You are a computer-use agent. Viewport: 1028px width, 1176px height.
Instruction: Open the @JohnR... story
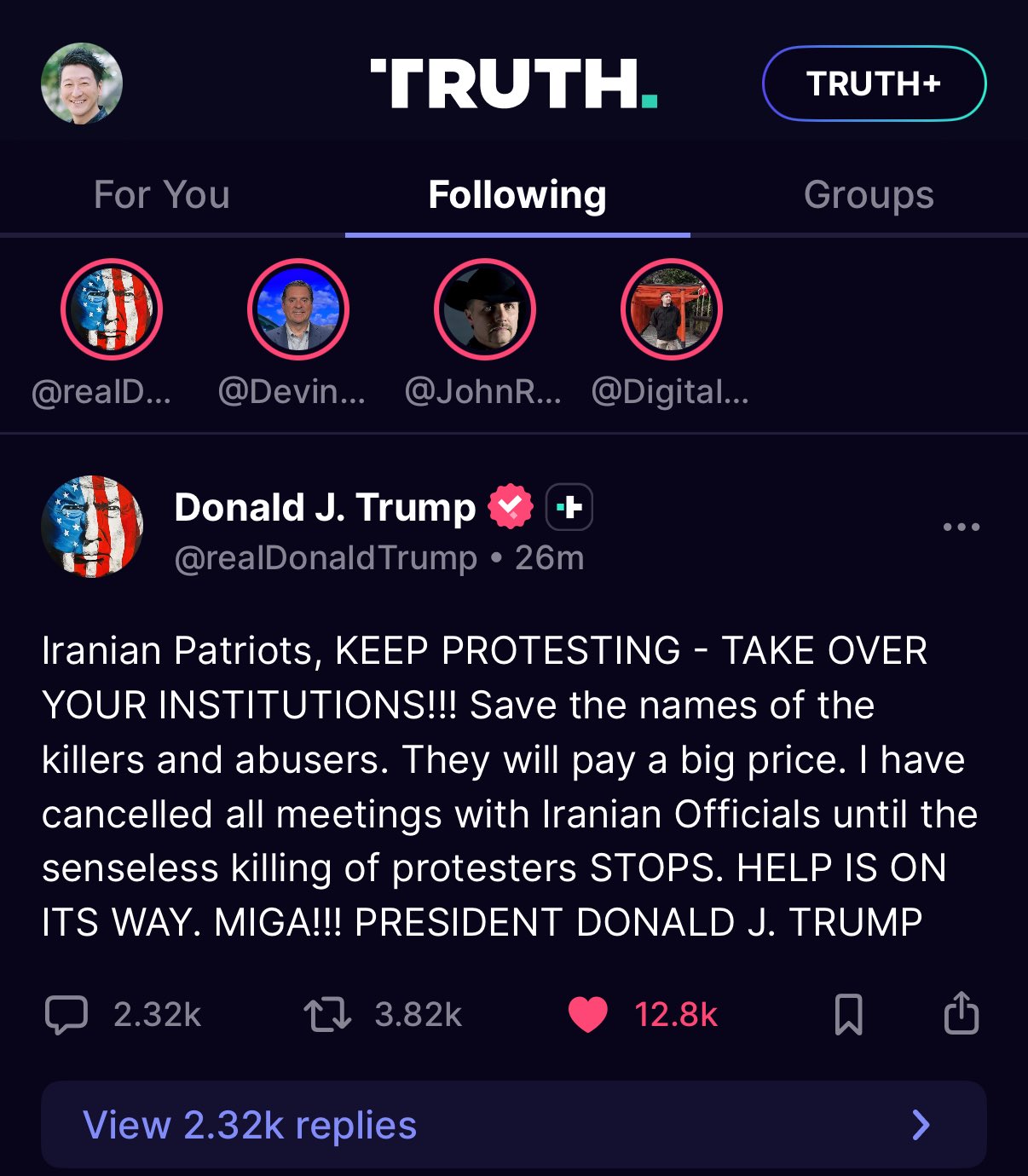pos(484,309)
